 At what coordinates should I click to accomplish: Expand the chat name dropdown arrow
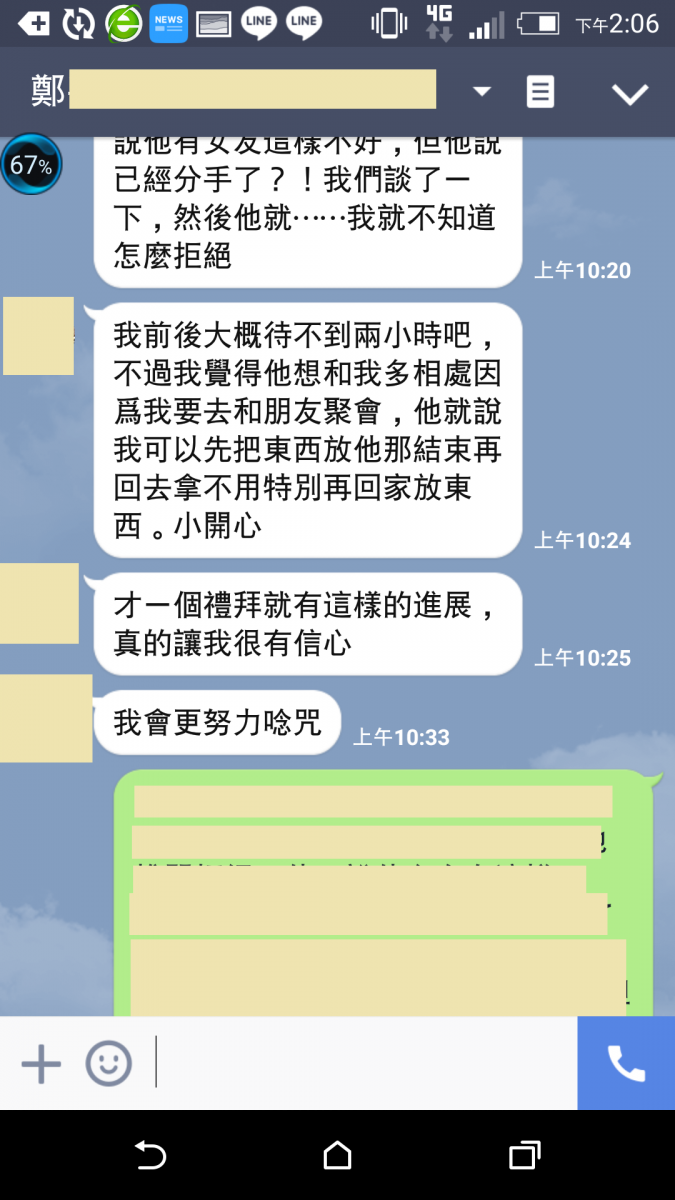coord(482,92)
